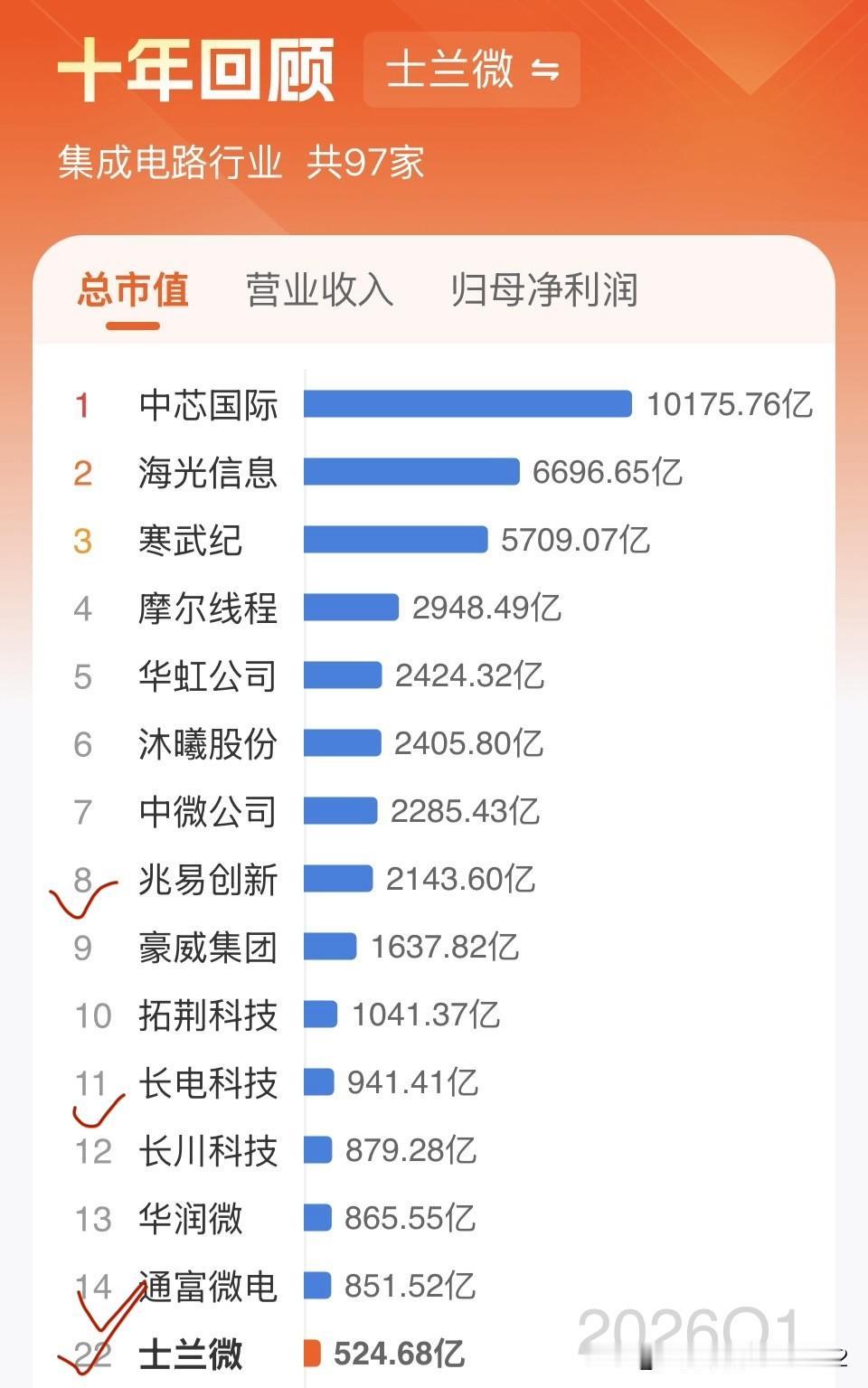868x1388 pixels.
Task: Click the bar for 豪威集团
Action: tap(331, 947)
